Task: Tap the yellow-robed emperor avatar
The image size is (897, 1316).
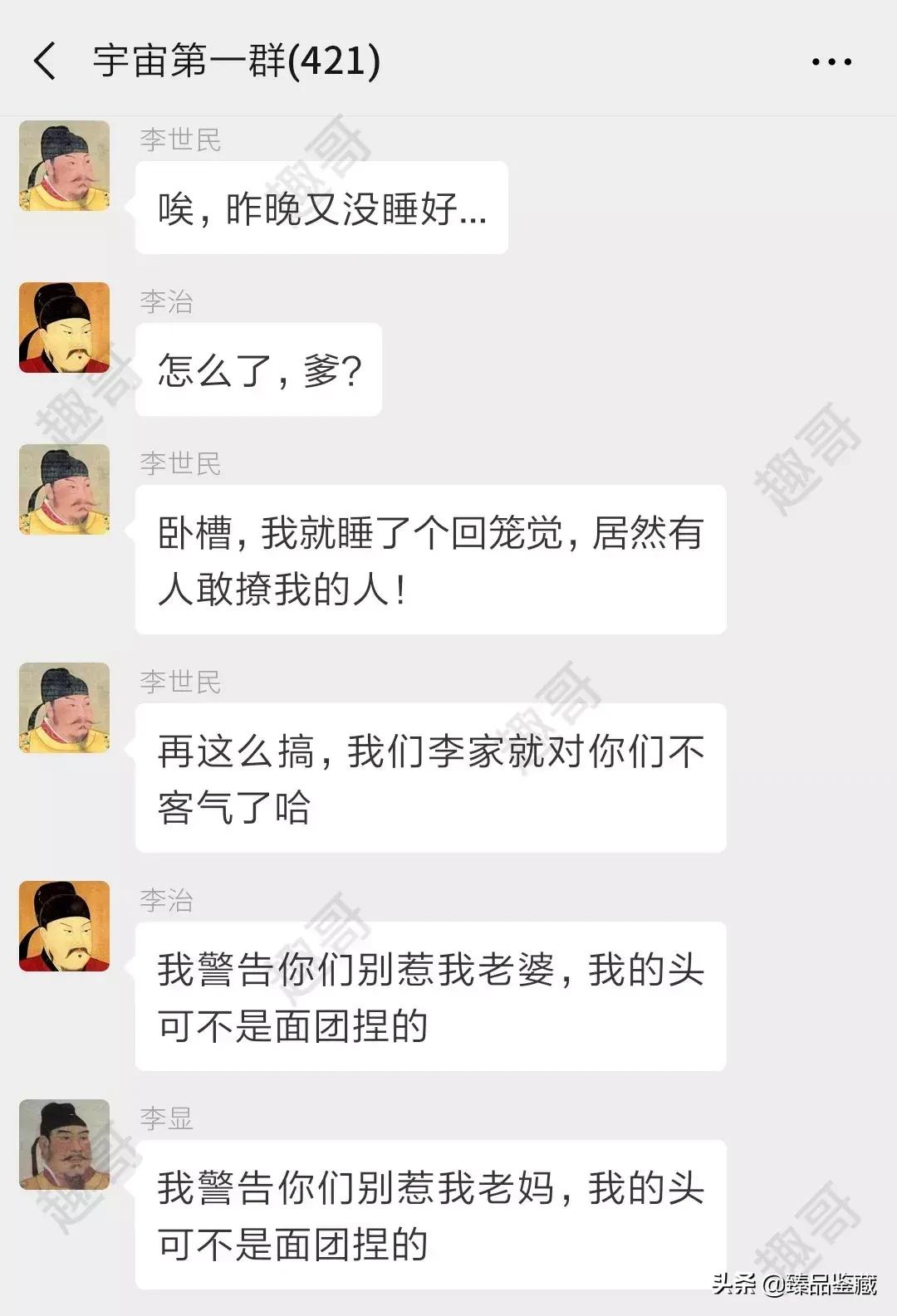Action: point(62,166)
